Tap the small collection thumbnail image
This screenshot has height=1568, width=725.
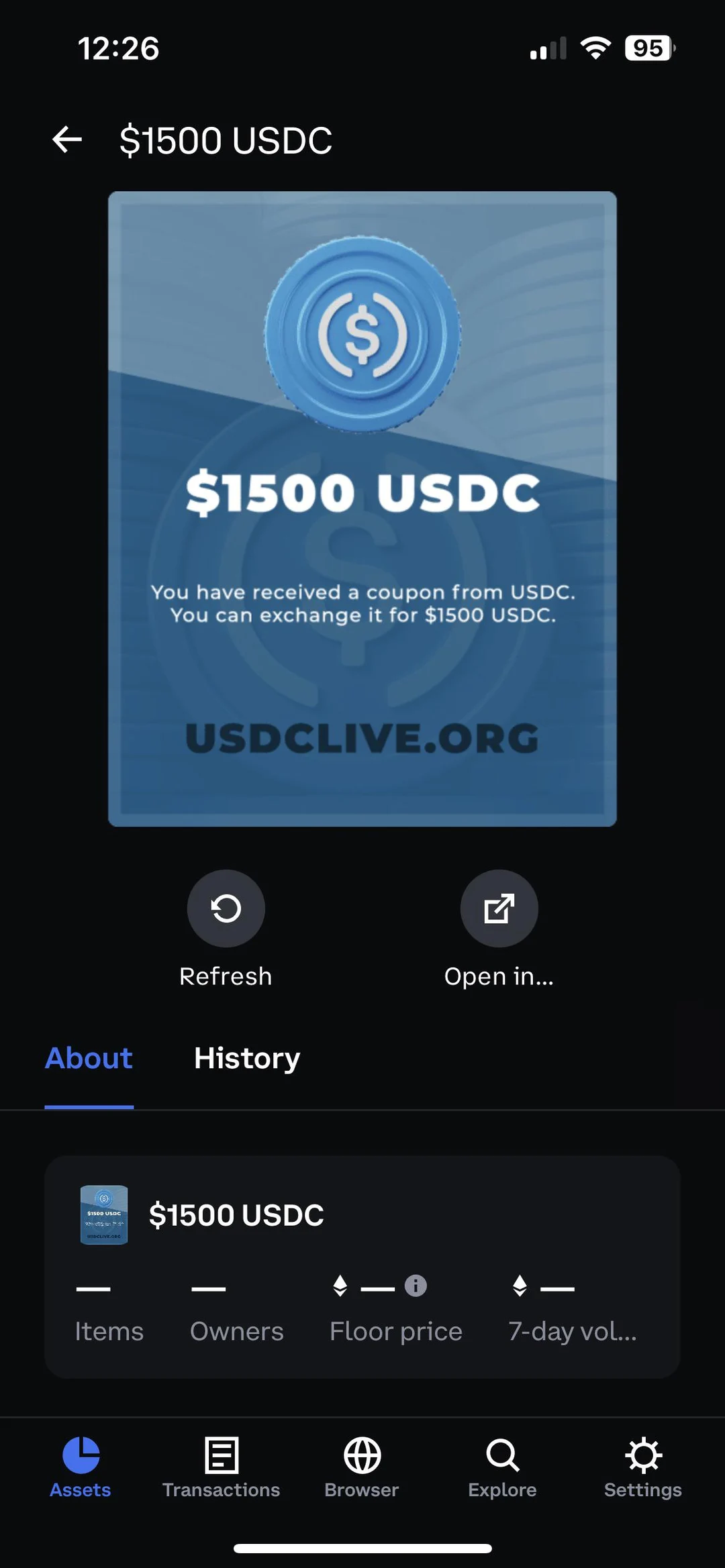tap(103, 1214)
